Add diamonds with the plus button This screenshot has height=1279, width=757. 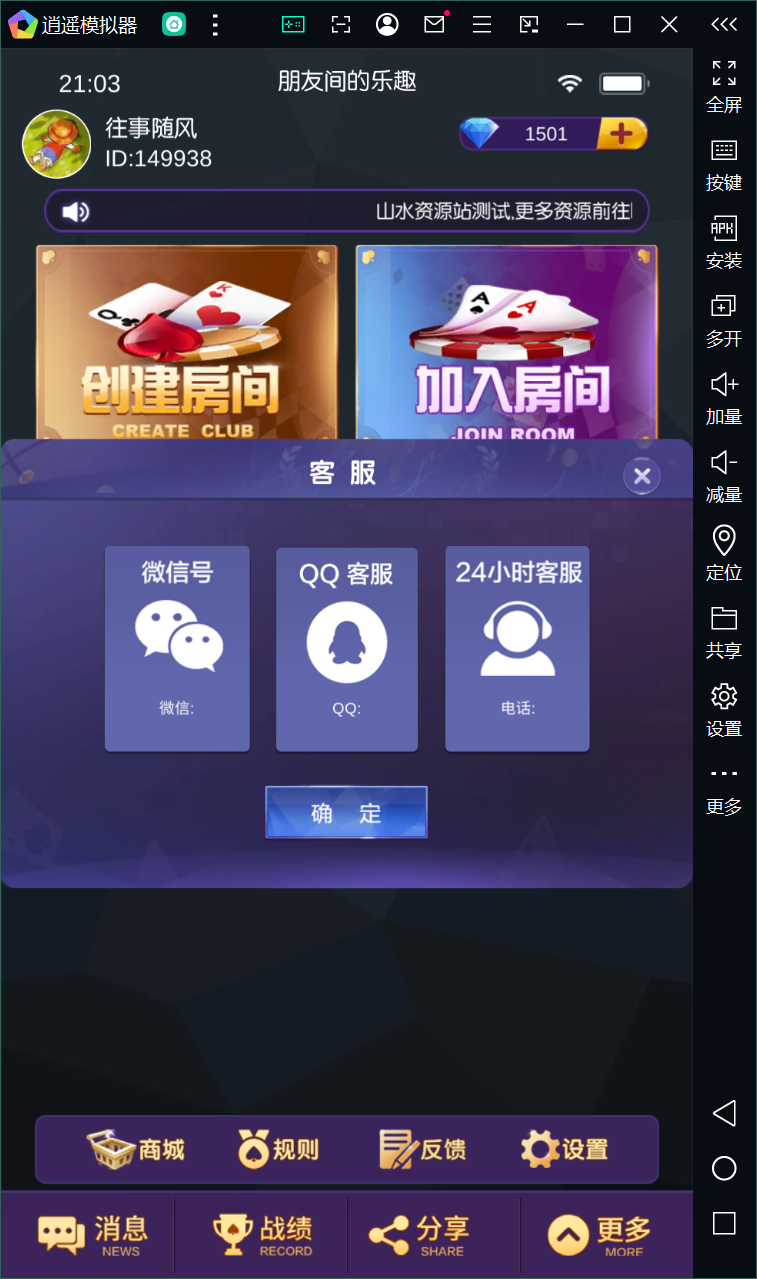[x=621, y=134]
